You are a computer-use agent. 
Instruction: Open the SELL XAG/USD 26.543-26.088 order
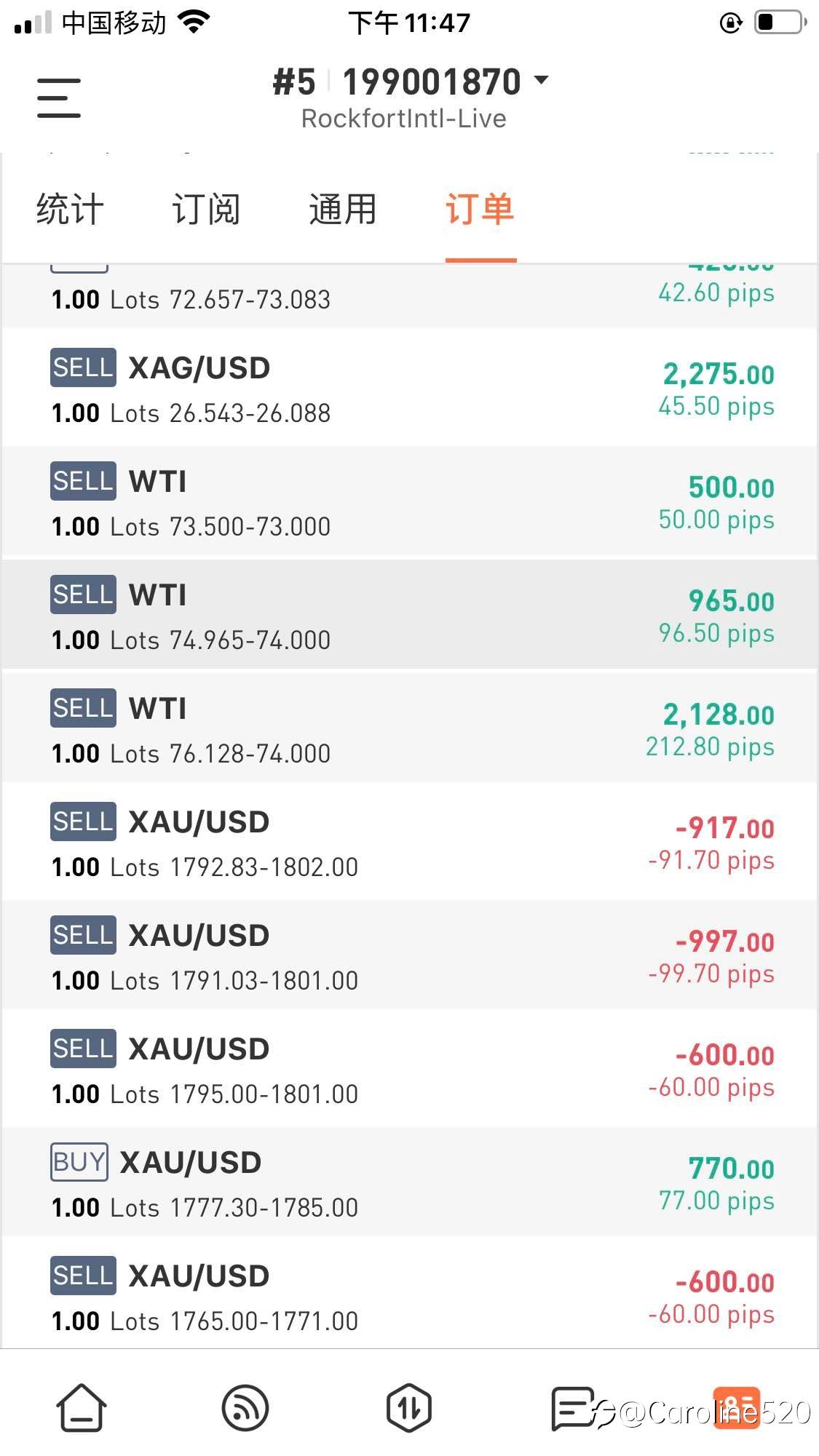coord(409,388)
